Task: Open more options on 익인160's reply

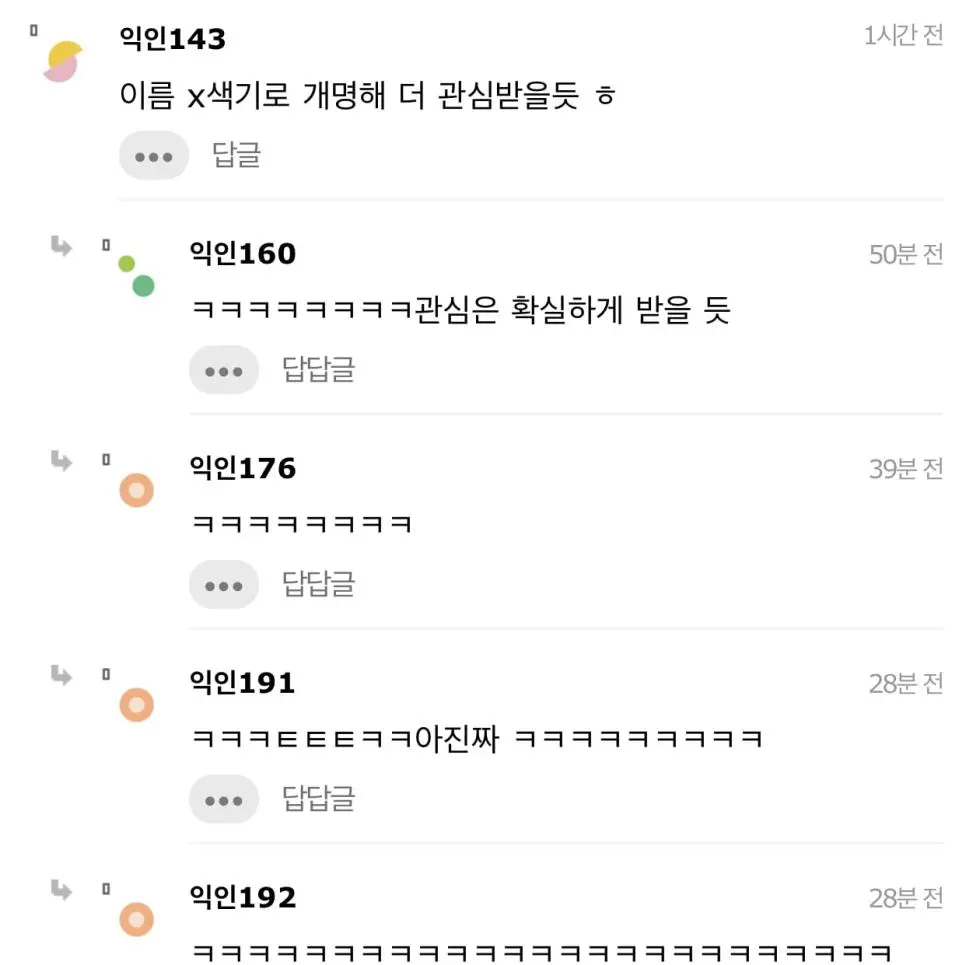Action: 224,370
